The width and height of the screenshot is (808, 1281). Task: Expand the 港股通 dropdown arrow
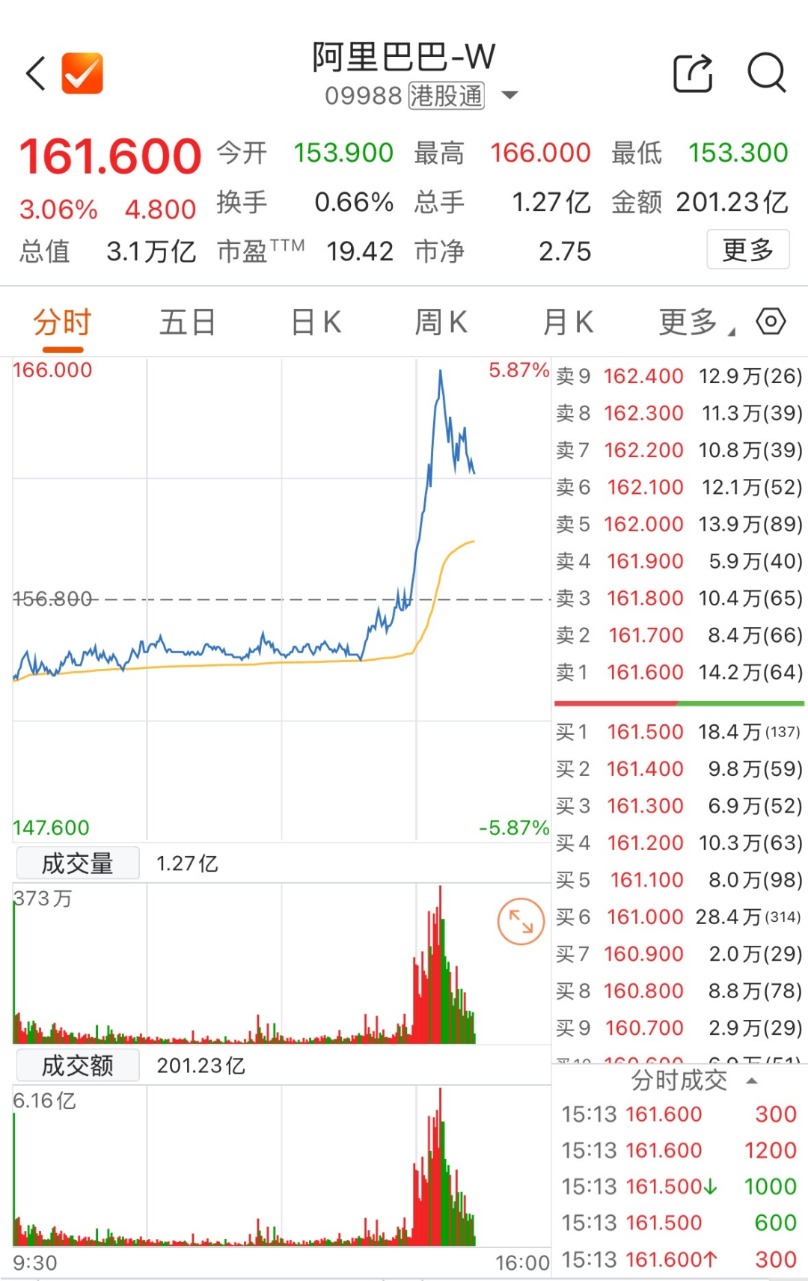(x=509, y=95)
